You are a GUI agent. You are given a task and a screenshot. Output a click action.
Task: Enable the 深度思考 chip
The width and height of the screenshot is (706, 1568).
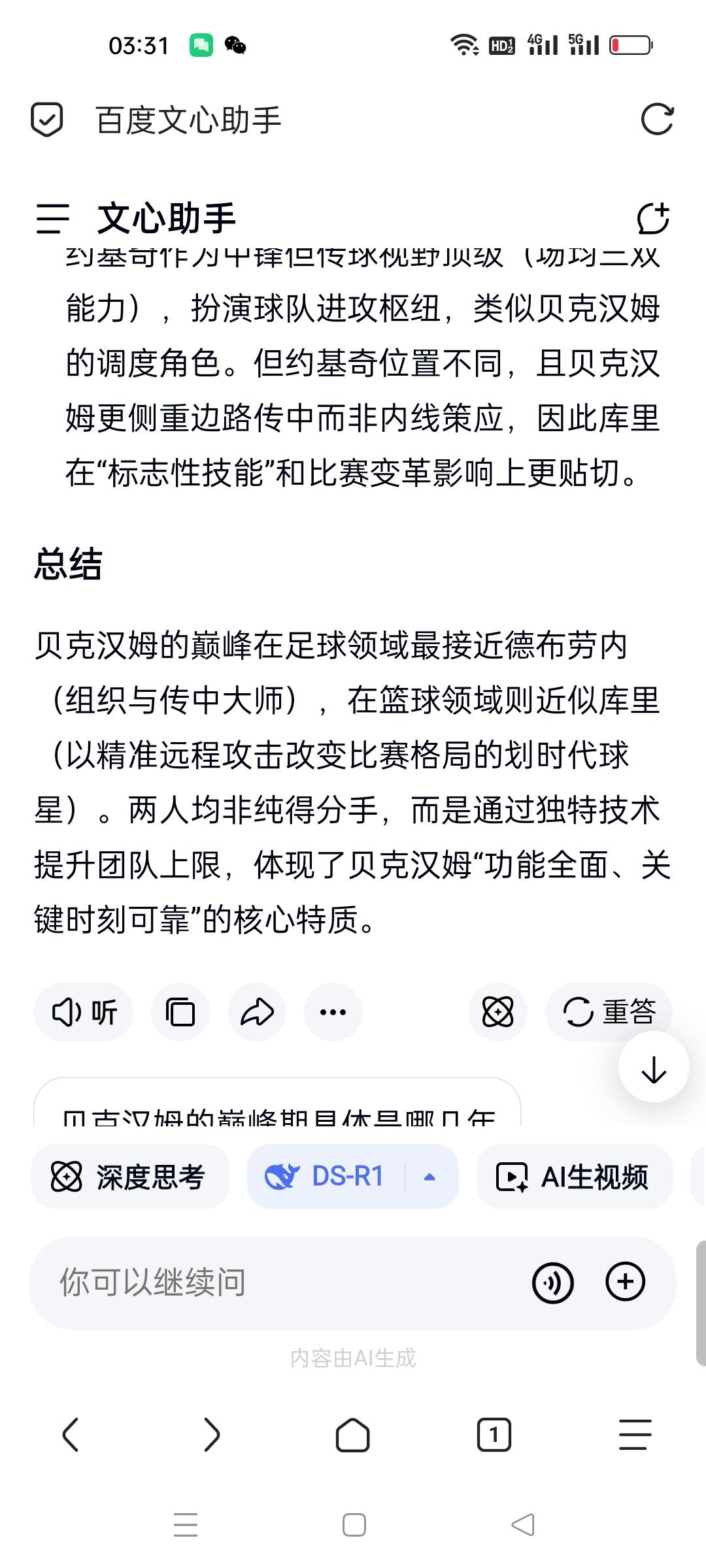(x=130, y=1177)
